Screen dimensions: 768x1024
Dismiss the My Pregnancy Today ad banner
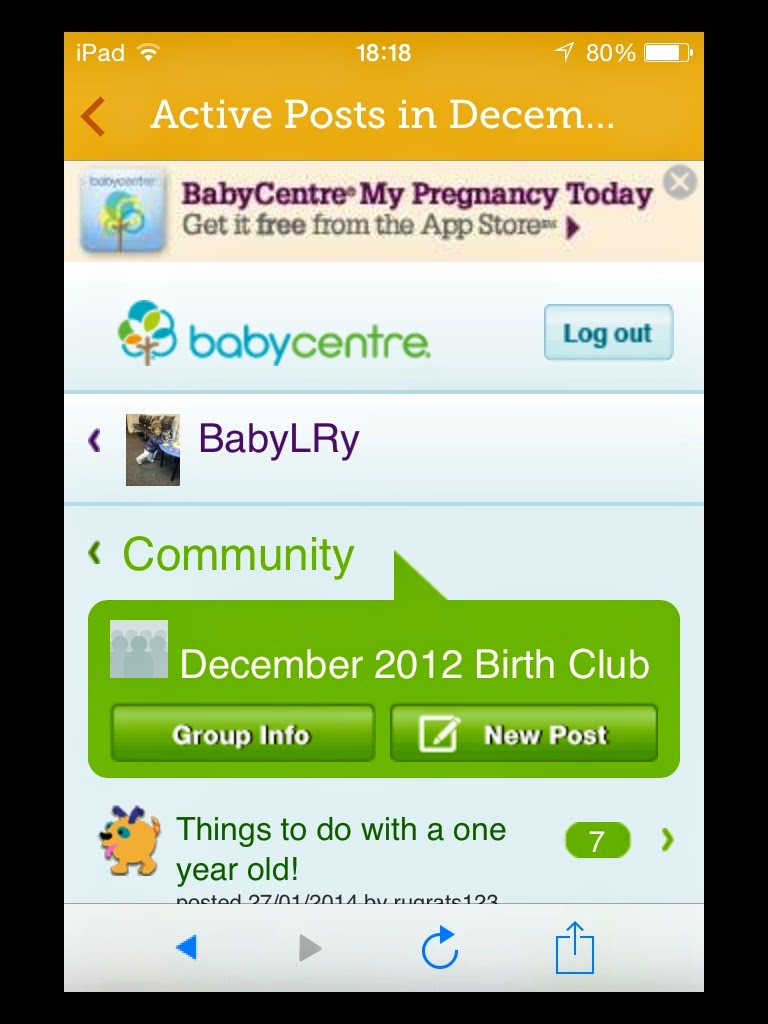pos(679,183)
